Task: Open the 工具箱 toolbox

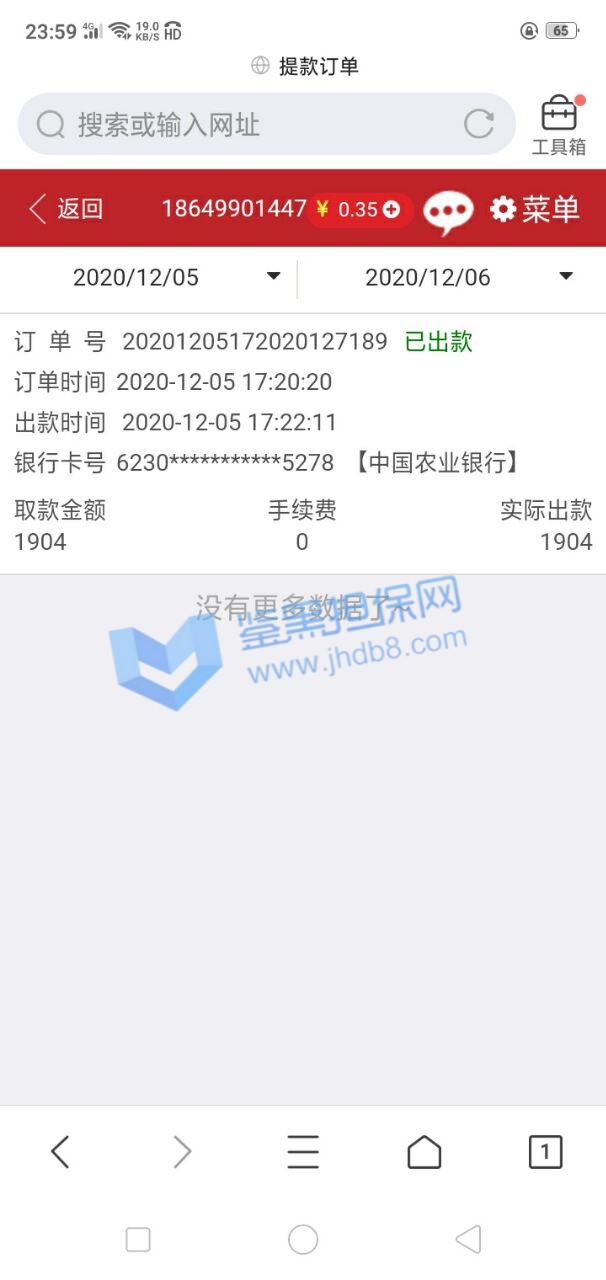Action: point(558,126)
